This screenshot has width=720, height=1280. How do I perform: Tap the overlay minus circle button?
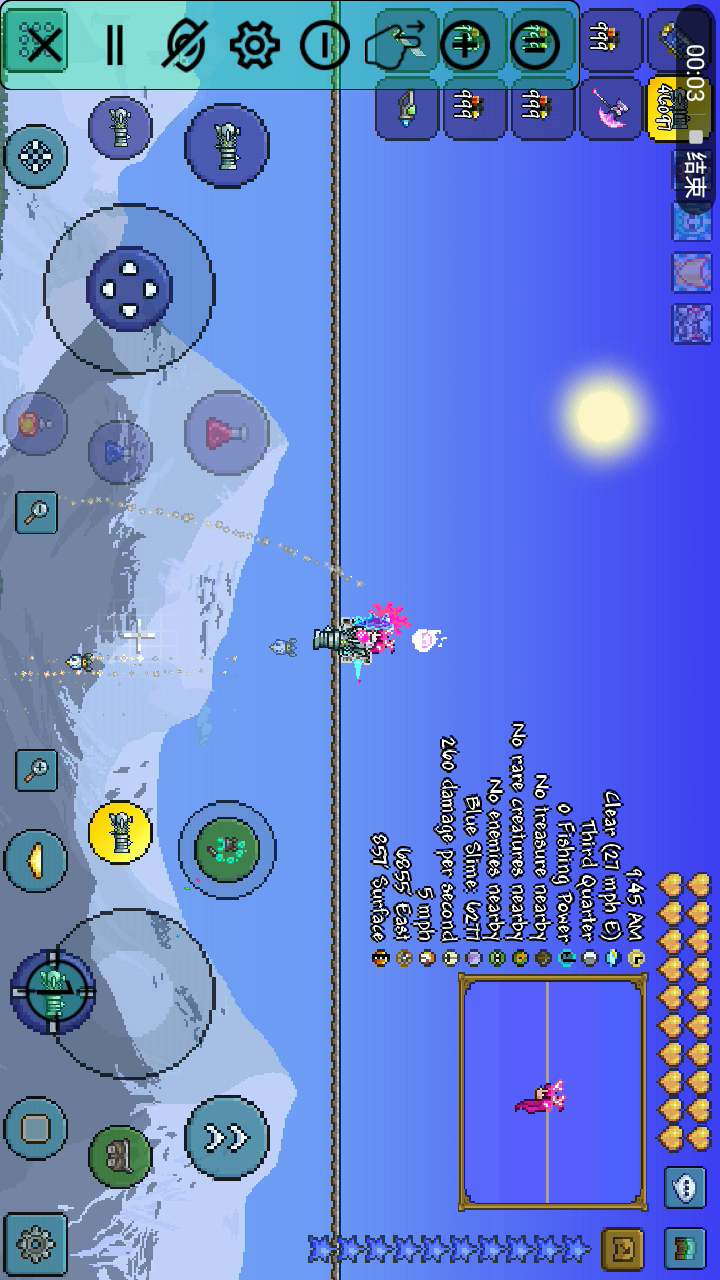tap(535, 44)
